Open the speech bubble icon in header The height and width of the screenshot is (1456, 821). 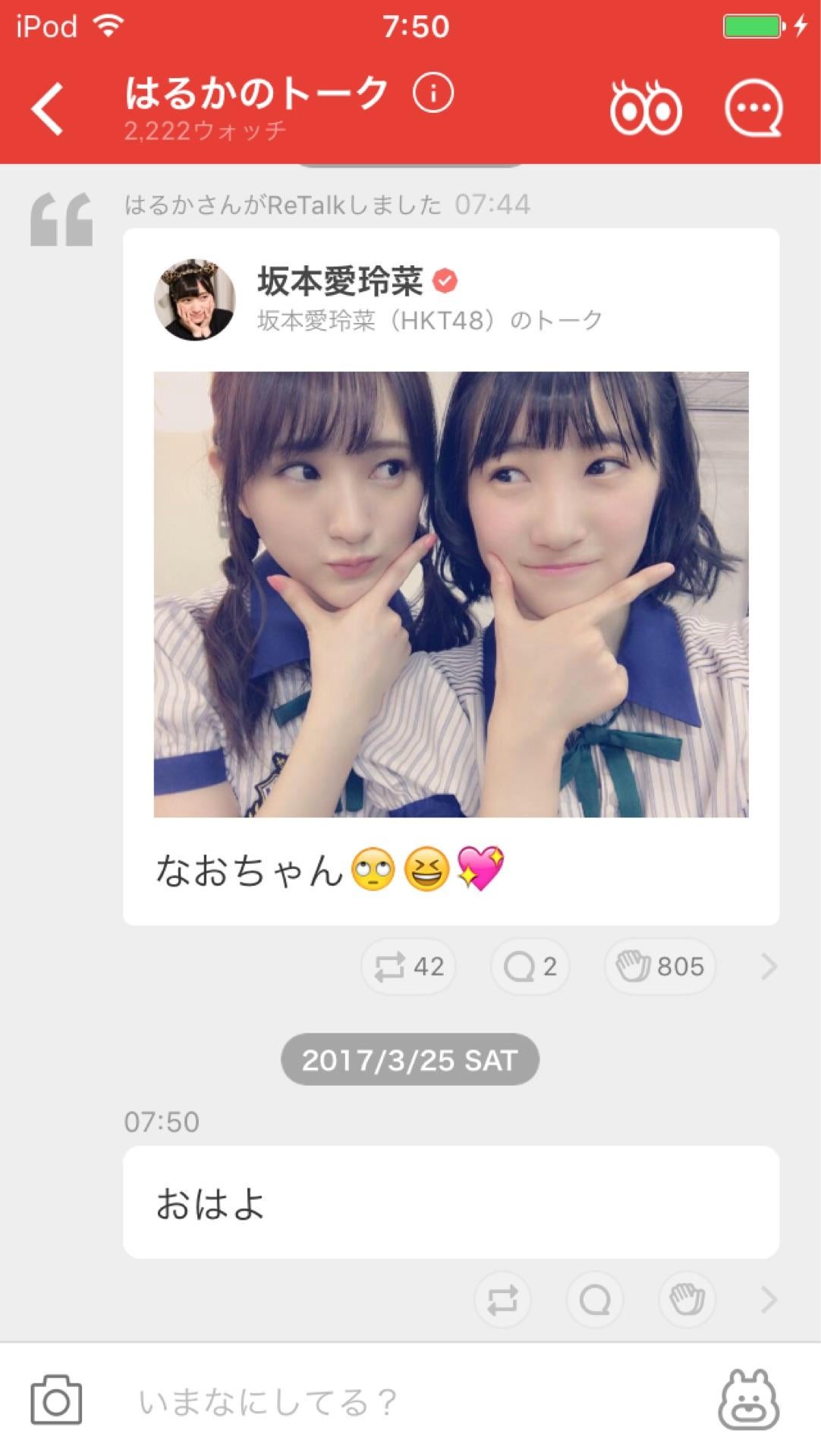pos(753,109)
